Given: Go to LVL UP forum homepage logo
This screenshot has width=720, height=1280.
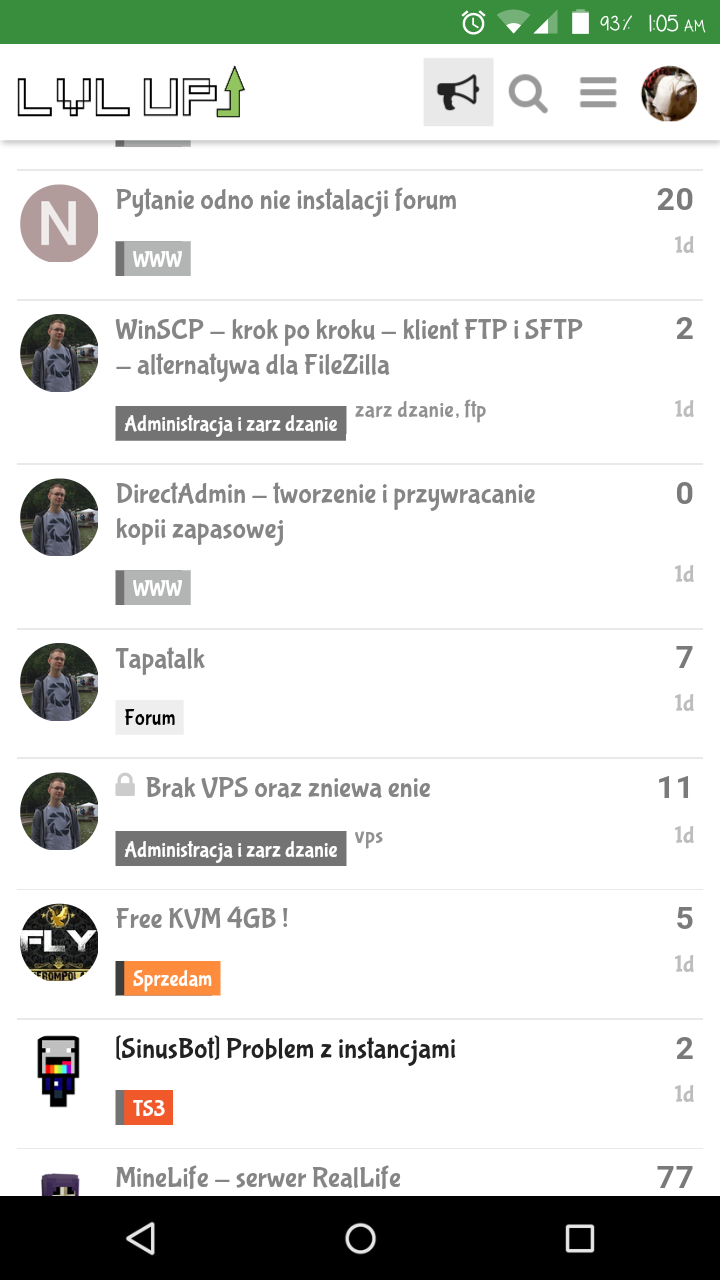Looking at the screenshot, I should tap(130, 93).
